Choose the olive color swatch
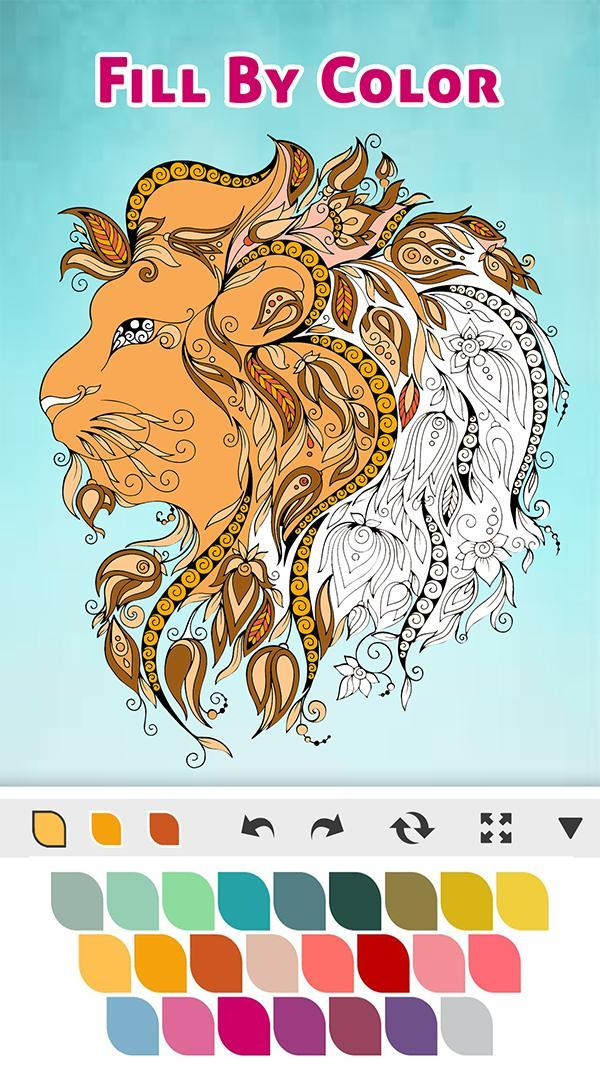The image size is (600, 1067). 410,901
